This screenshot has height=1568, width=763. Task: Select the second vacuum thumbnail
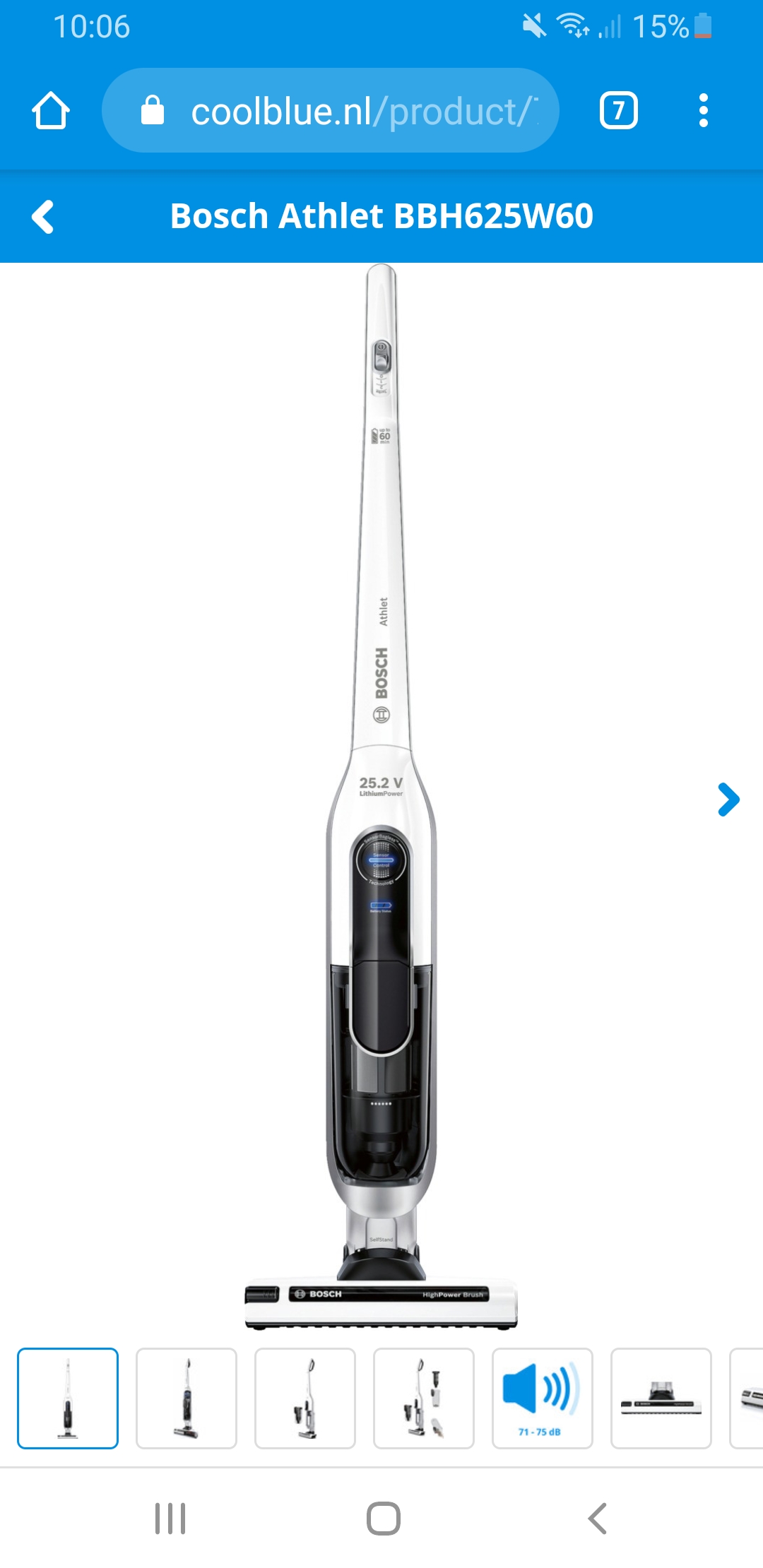pos(187,1398)
